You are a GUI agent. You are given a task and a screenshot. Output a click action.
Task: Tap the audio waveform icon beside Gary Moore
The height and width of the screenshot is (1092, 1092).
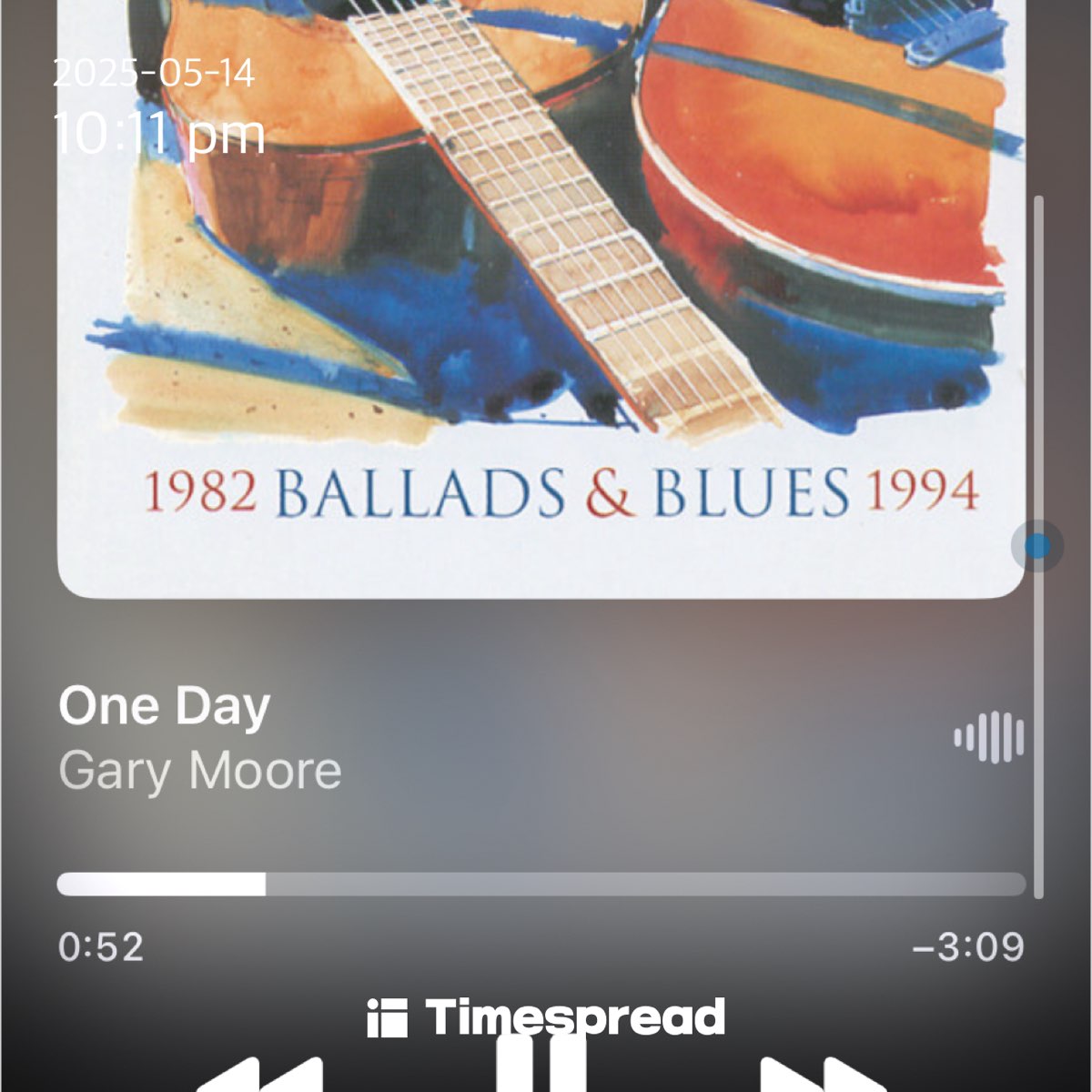pyautogui.click(x=988, y=736)
